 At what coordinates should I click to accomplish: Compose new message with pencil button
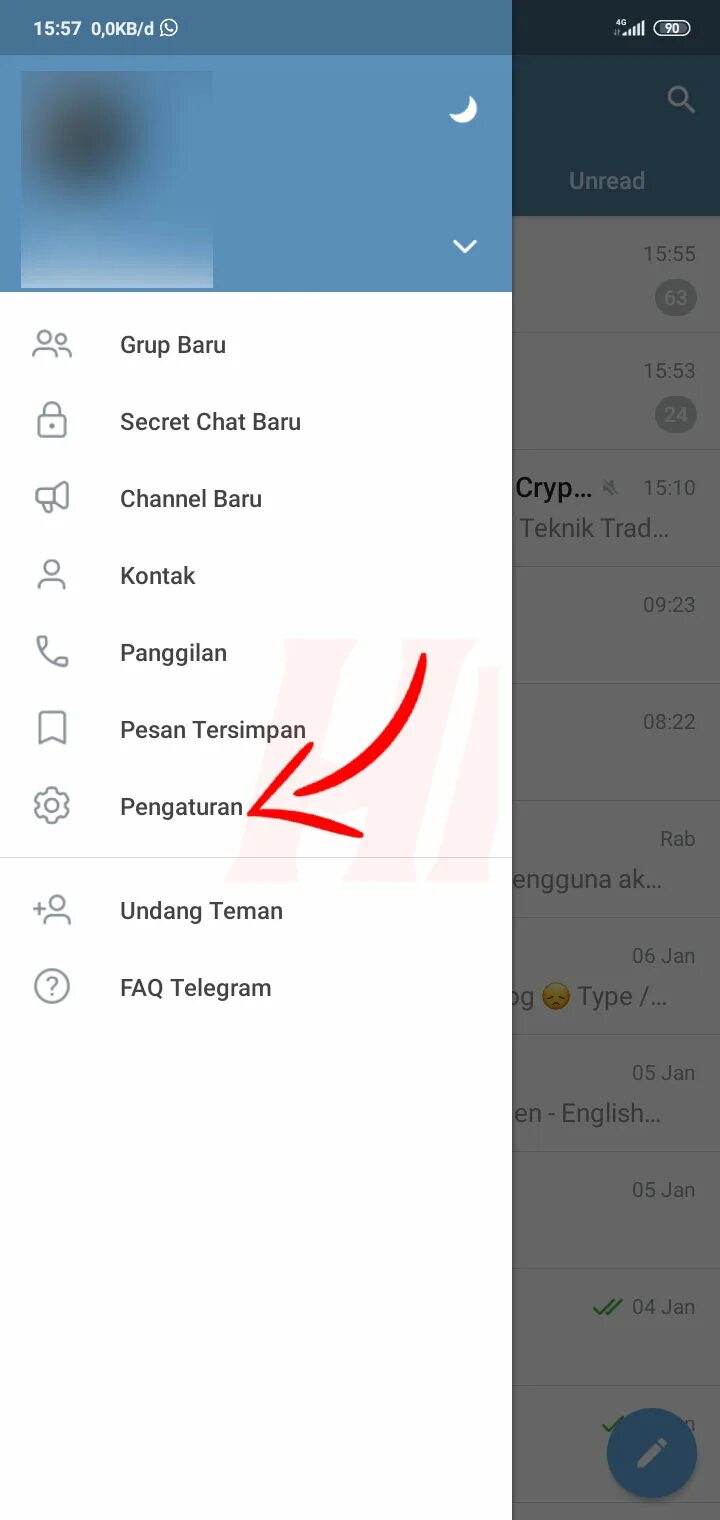[652, 1453]
